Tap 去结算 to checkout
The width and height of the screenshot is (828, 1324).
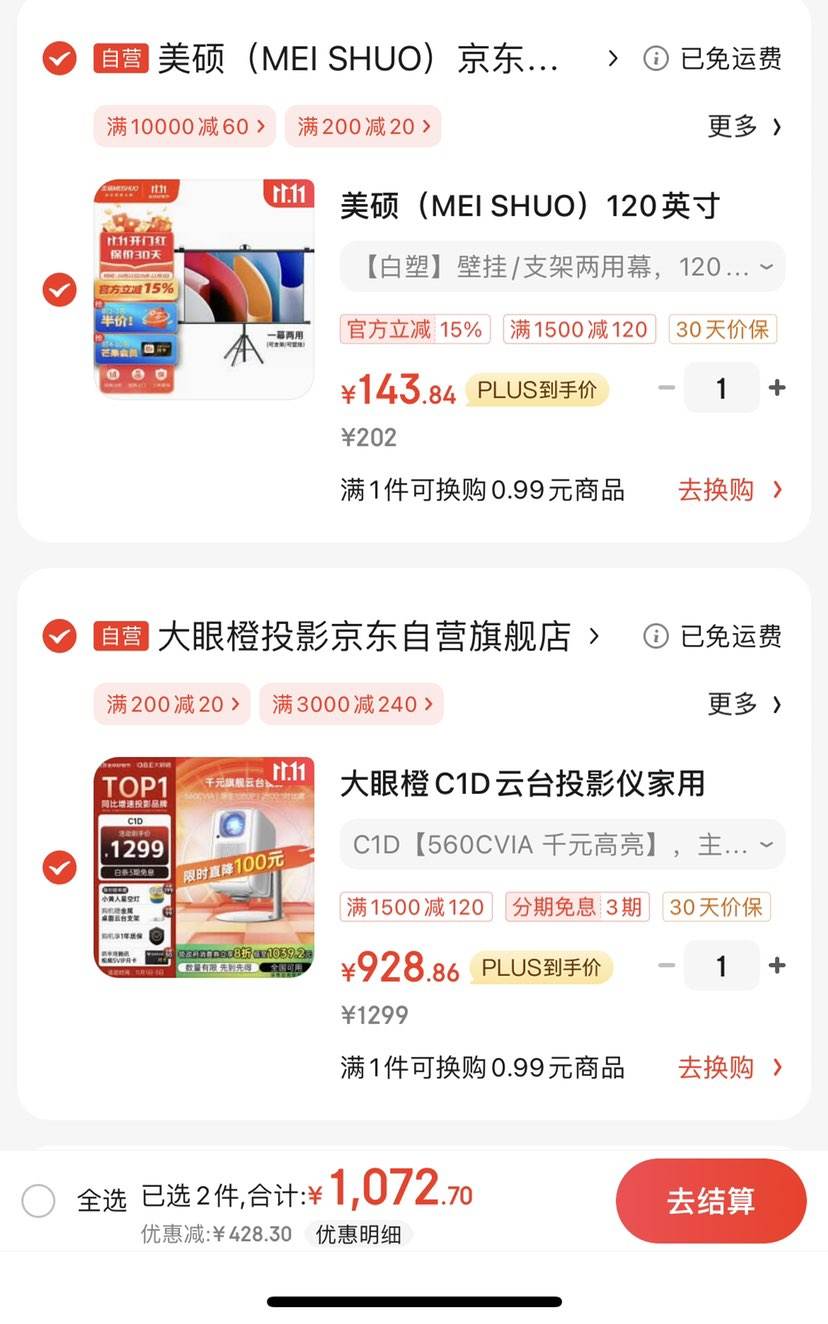[711, 1201]
